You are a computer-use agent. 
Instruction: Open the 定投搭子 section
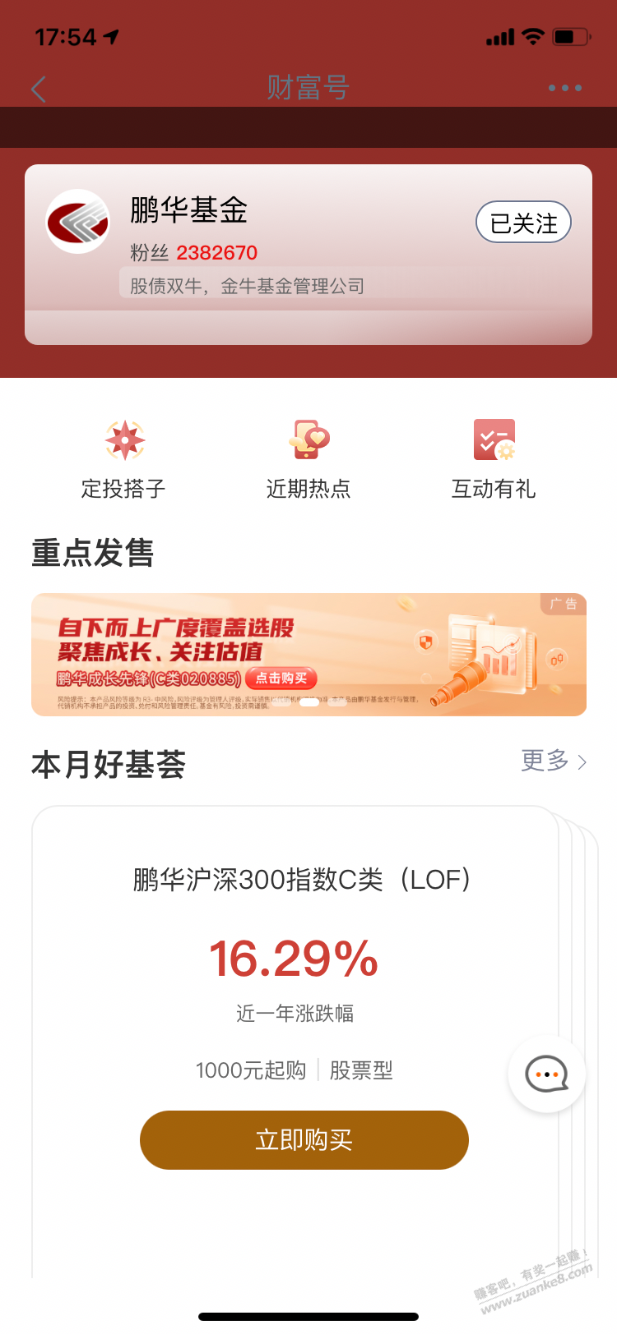click(x=124, y=459)
